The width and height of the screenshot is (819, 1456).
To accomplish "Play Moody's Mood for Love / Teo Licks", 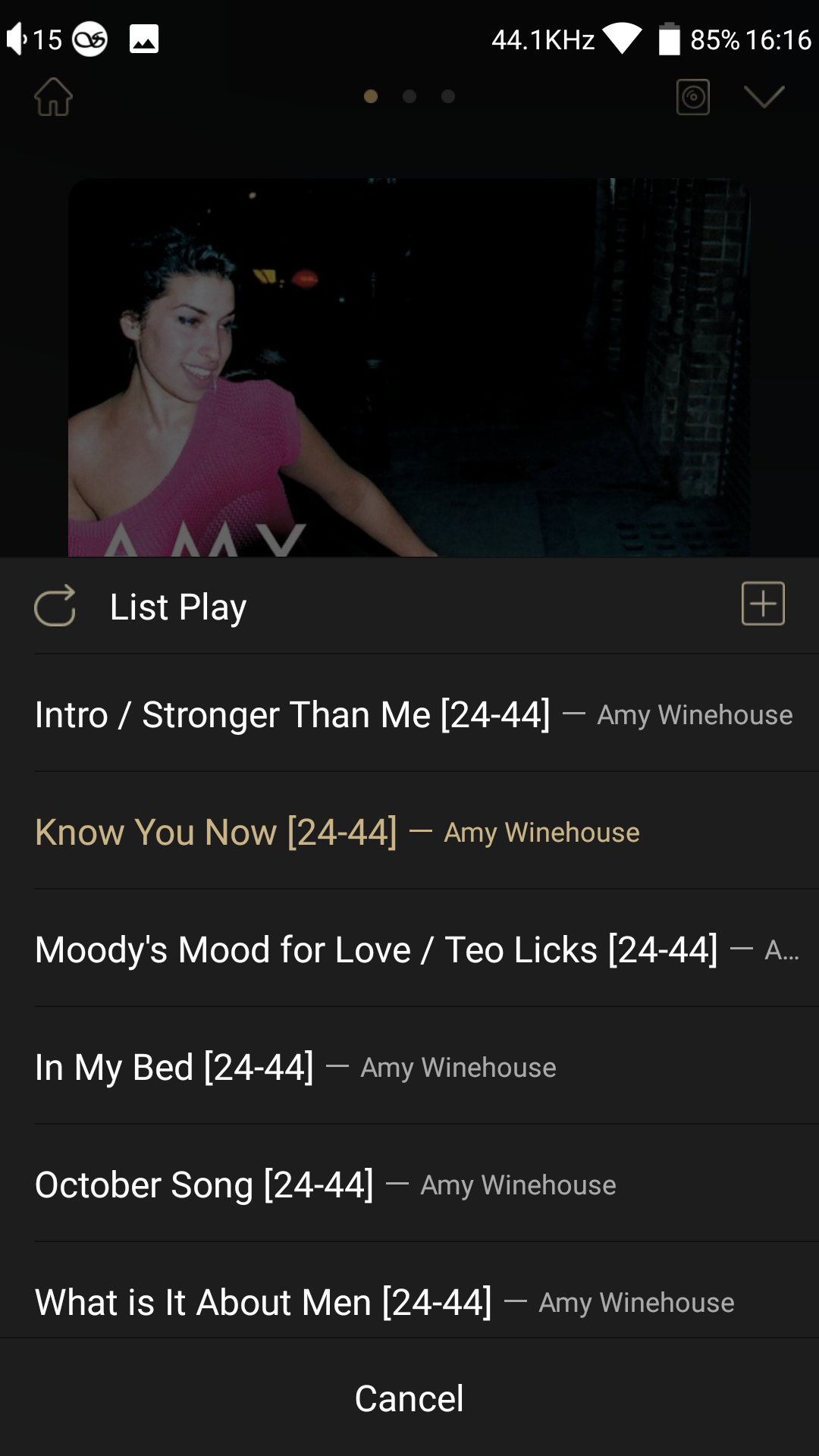I will pos(376,949).
